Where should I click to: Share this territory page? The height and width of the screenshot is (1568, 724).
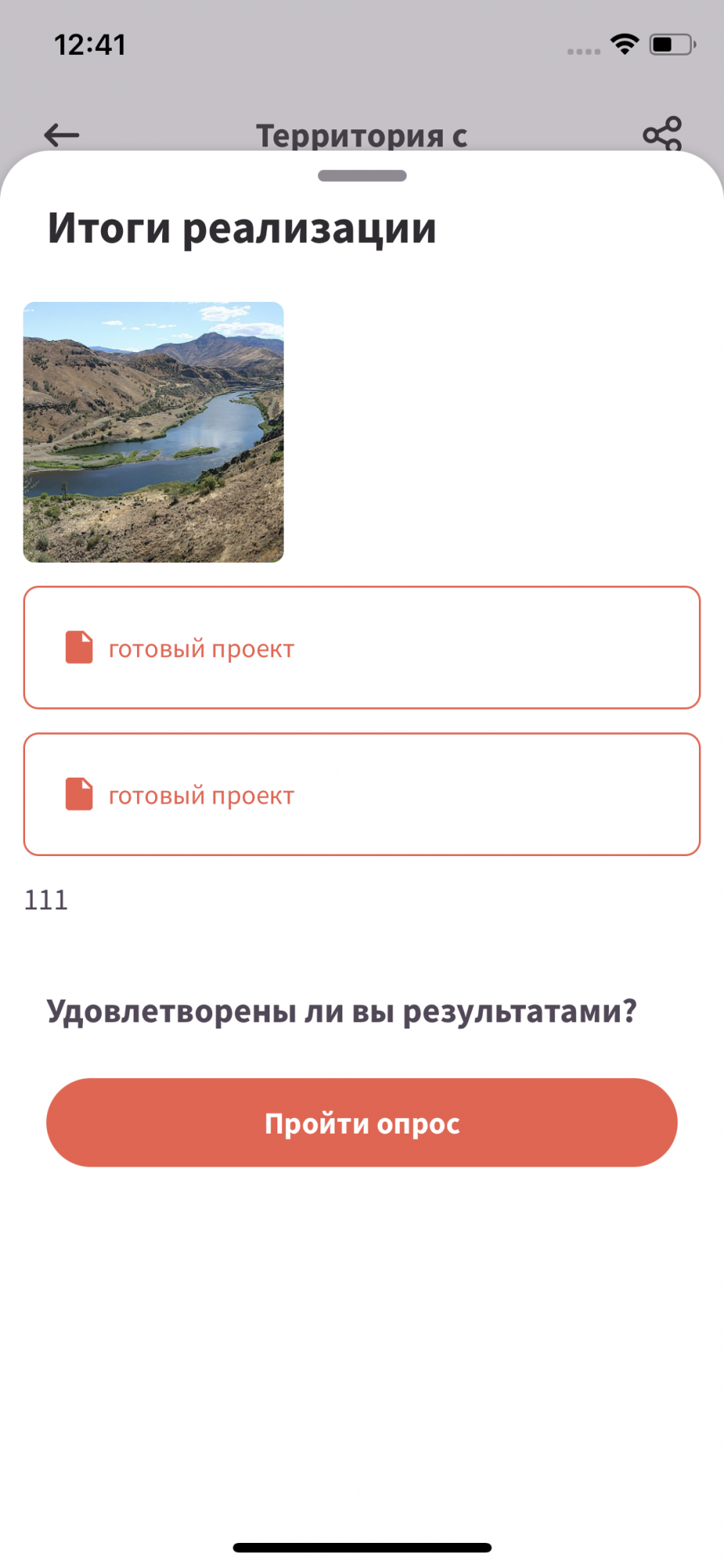(x=662, y=134)
